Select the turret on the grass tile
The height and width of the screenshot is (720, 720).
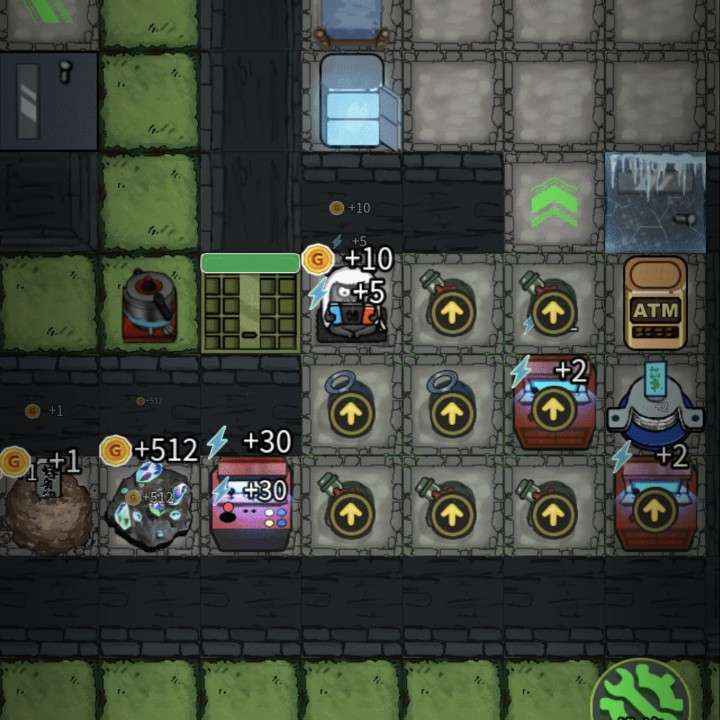(x=150, y=303)
